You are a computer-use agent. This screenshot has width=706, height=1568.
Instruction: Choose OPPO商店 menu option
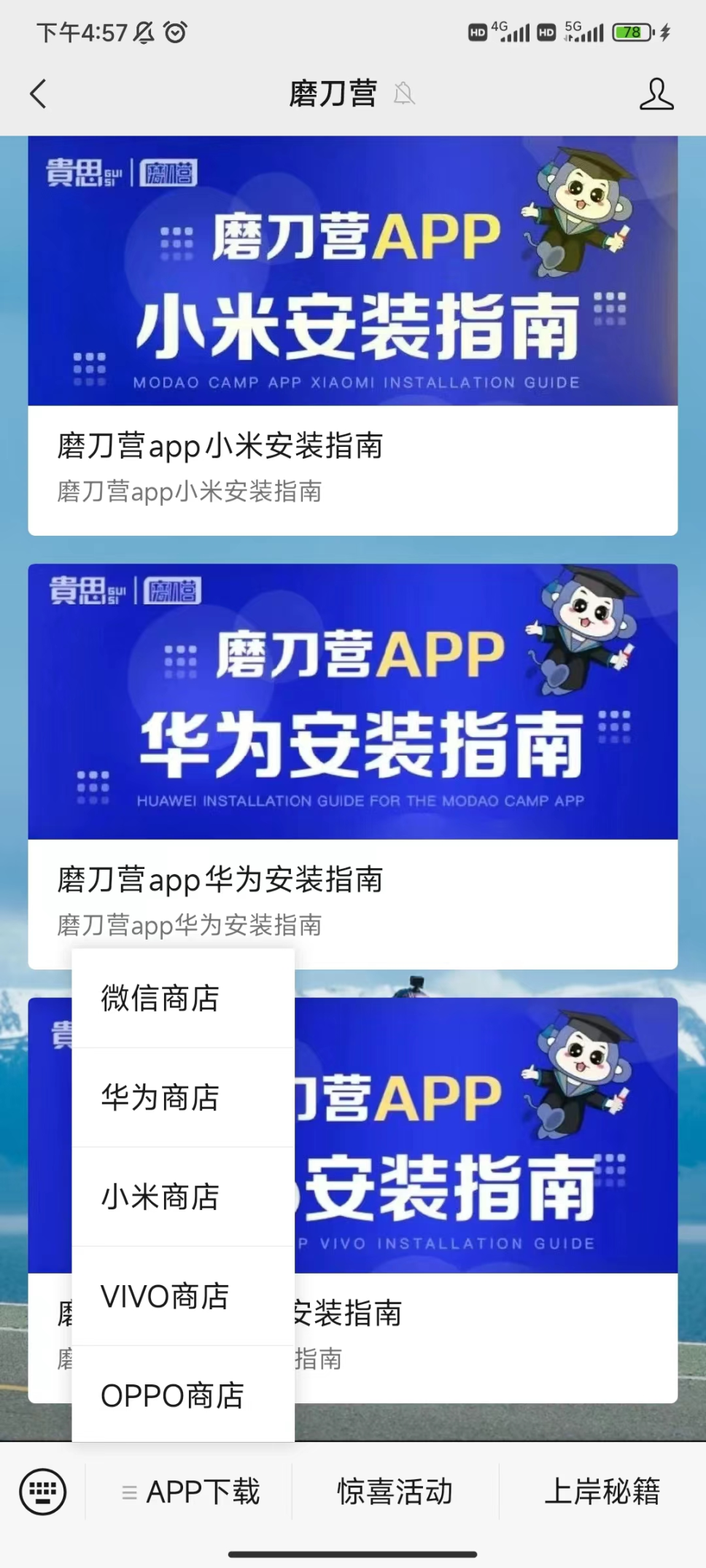pyautogui.click(x=182, y=1395)
